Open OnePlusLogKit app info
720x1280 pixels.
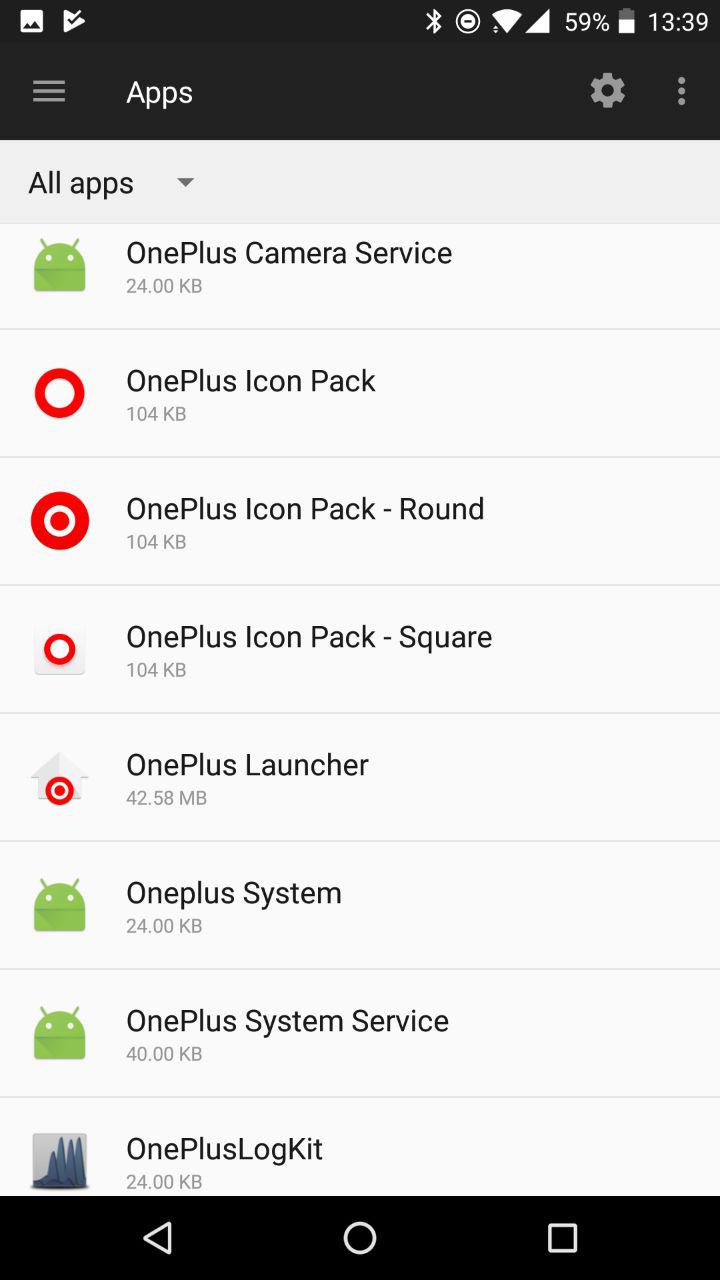(x=360, y=1147)
